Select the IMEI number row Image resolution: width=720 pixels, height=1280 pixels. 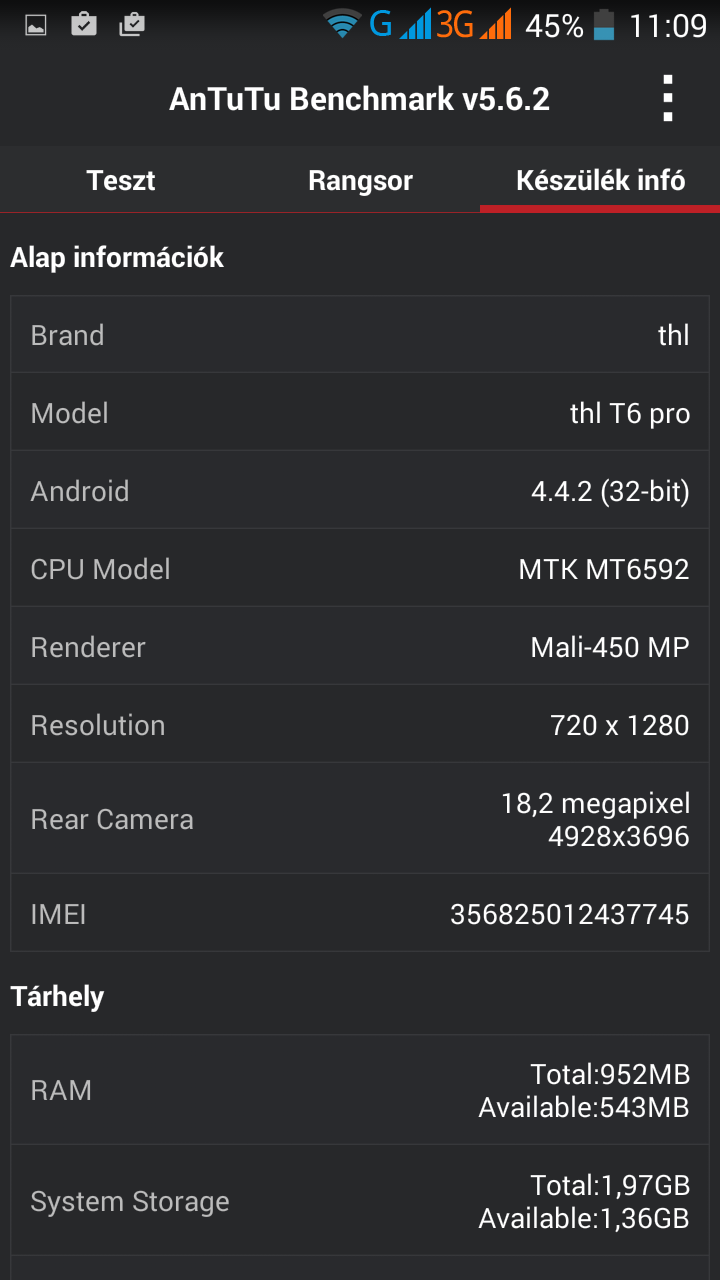[x=360, y=913]
